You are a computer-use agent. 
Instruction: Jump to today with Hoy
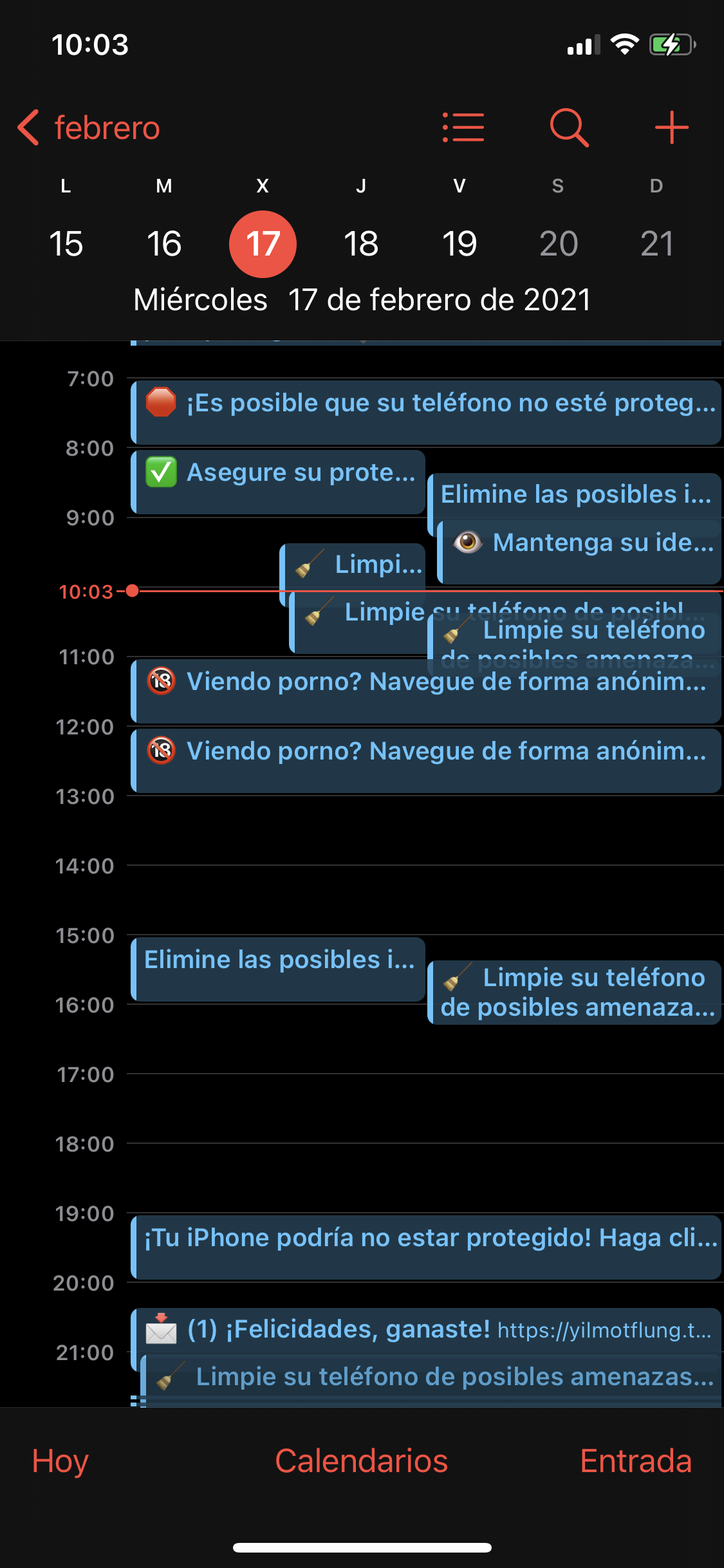tap(60, 1461)
